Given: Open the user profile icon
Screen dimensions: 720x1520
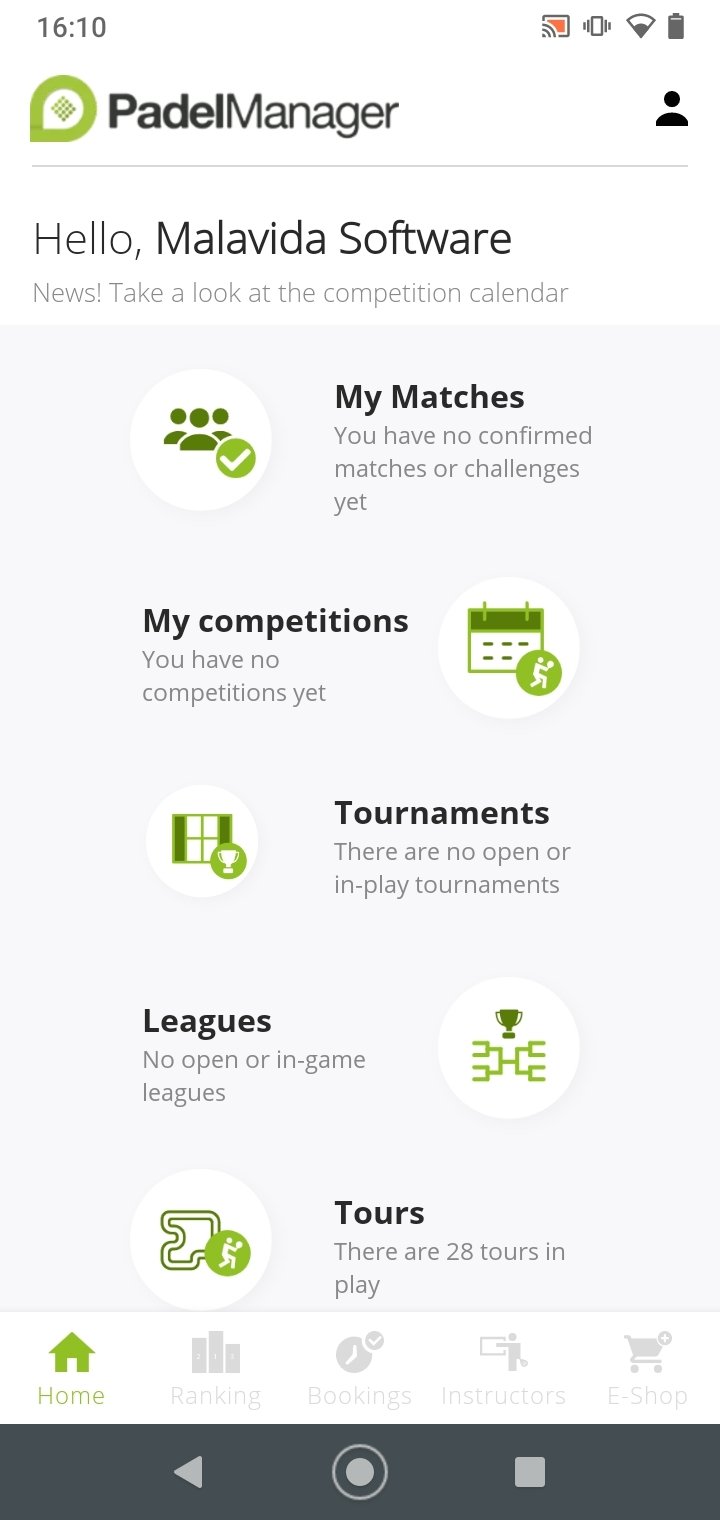Looking at the screenshot, I should point(672,109).
